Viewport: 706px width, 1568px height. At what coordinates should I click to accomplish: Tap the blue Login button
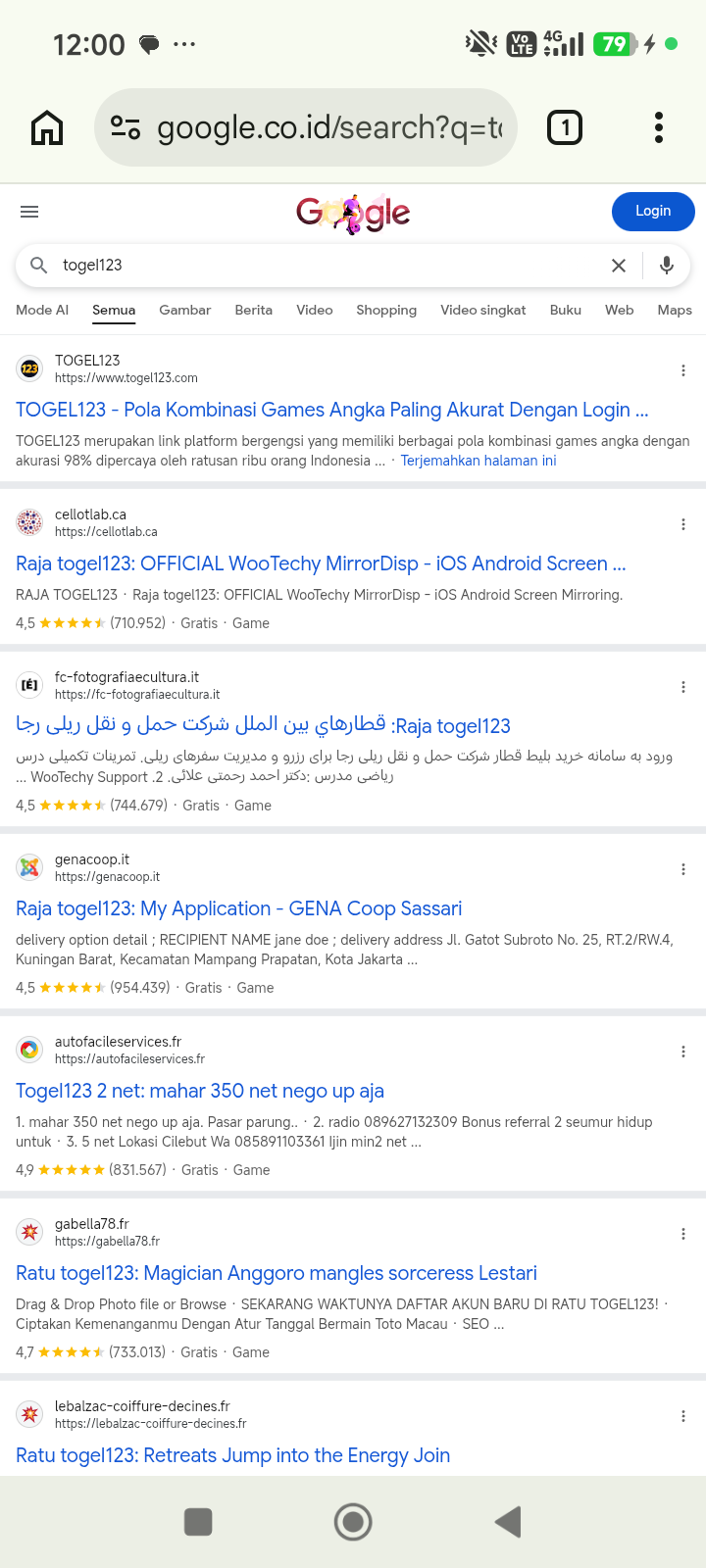click(653, 211)
